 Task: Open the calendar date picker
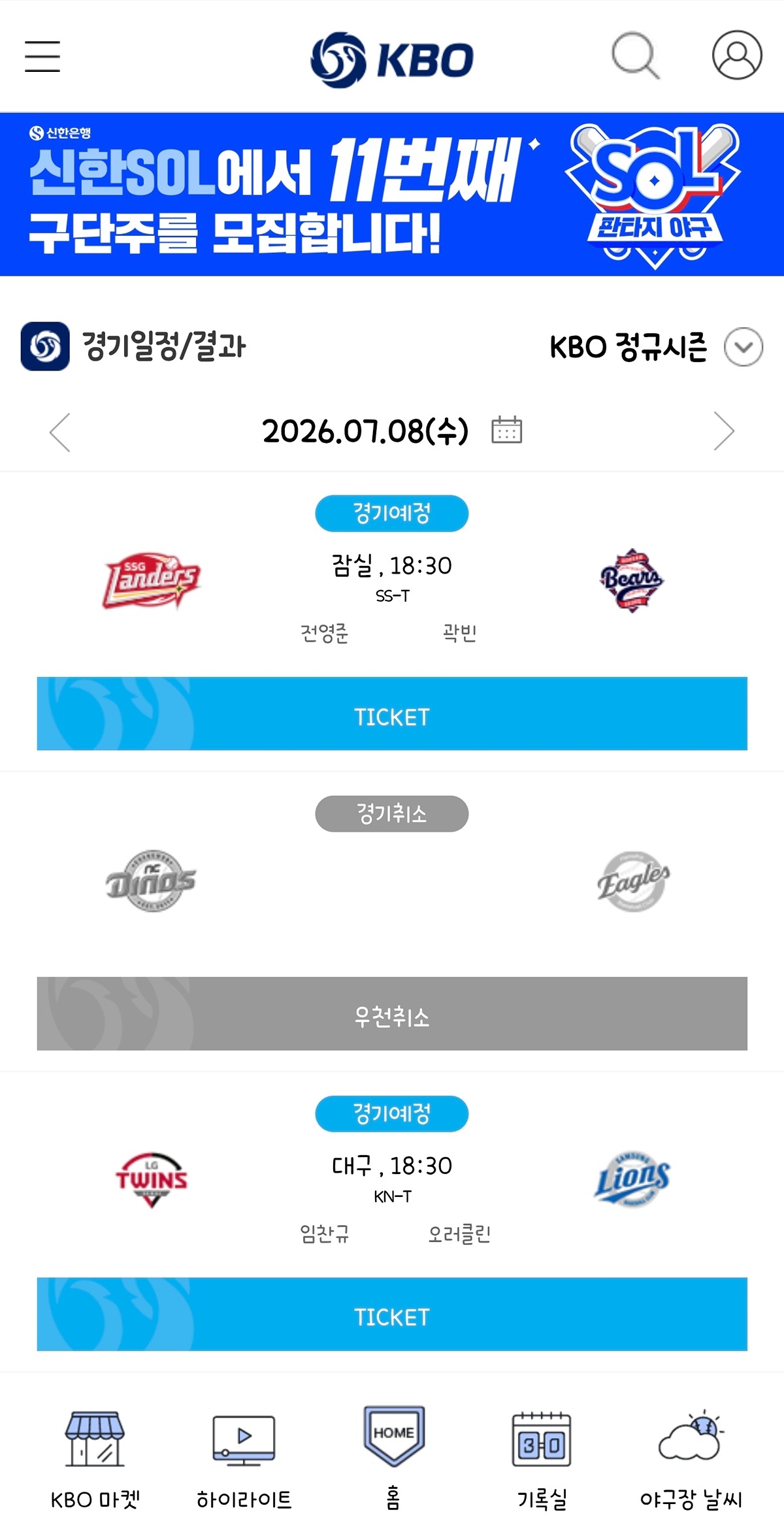point(506,430)
